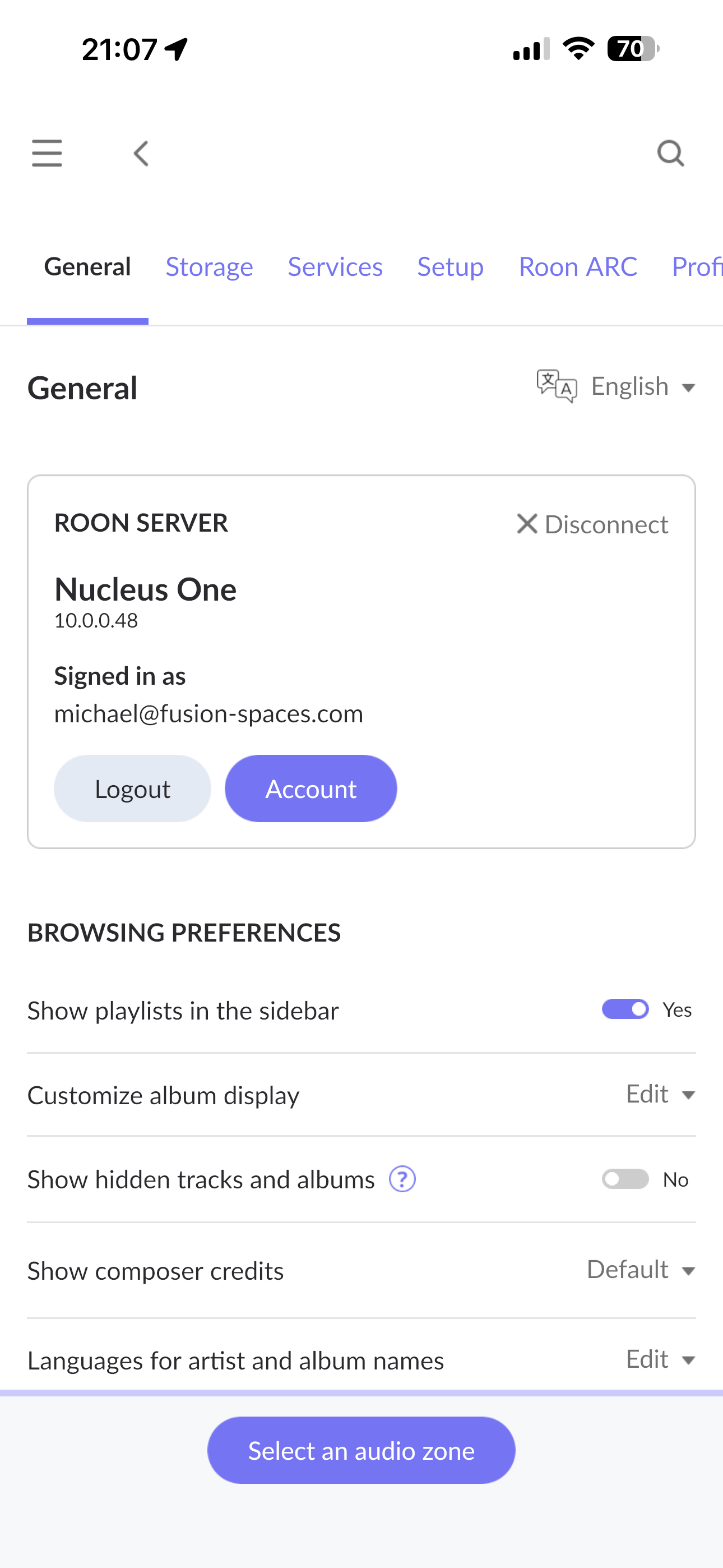Open the Setup tab
723x1568 pixels.
451,266
